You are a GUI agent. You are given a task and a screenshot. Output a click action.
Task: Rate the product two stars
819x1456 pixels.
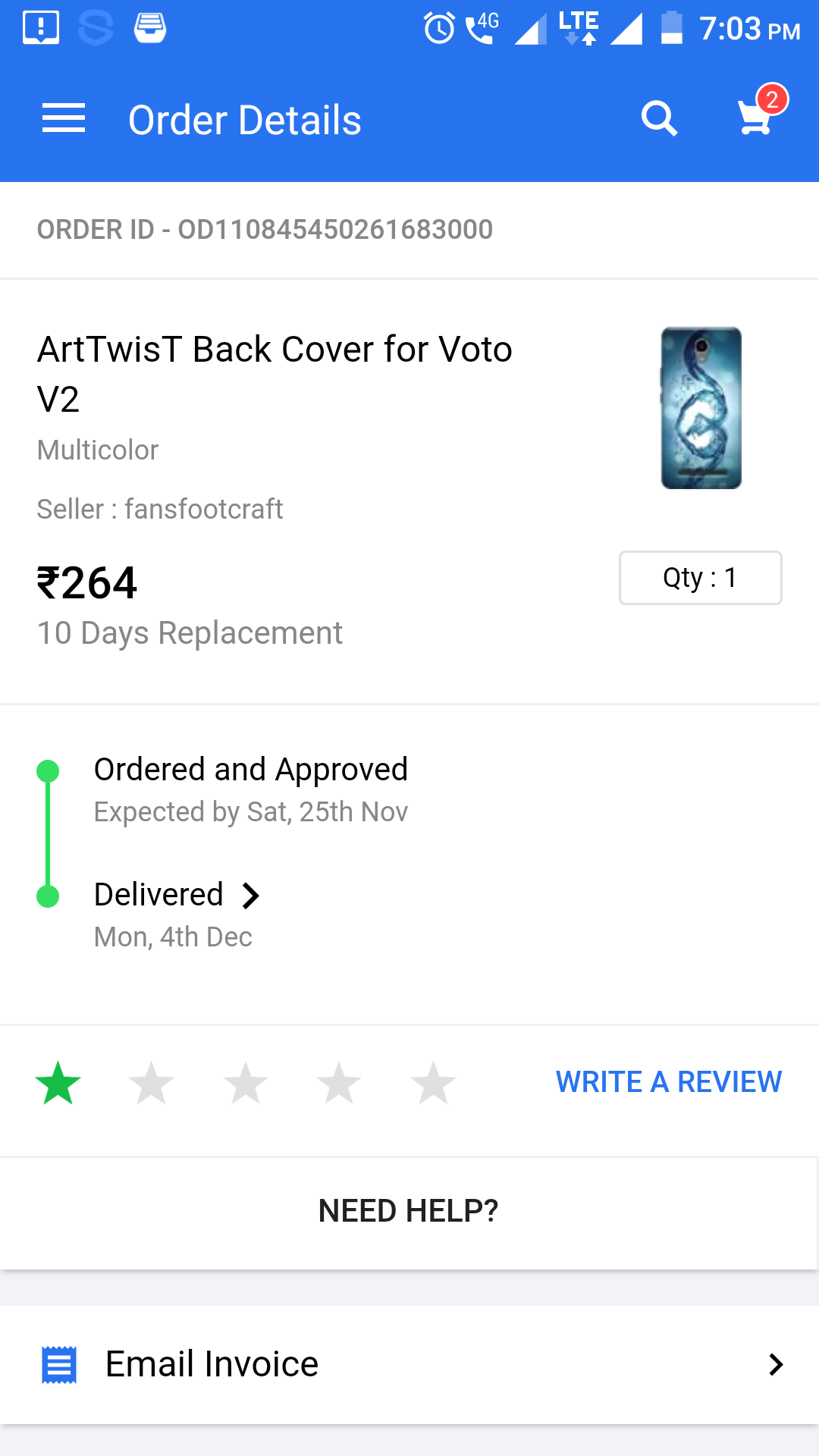pos(152,1083)
